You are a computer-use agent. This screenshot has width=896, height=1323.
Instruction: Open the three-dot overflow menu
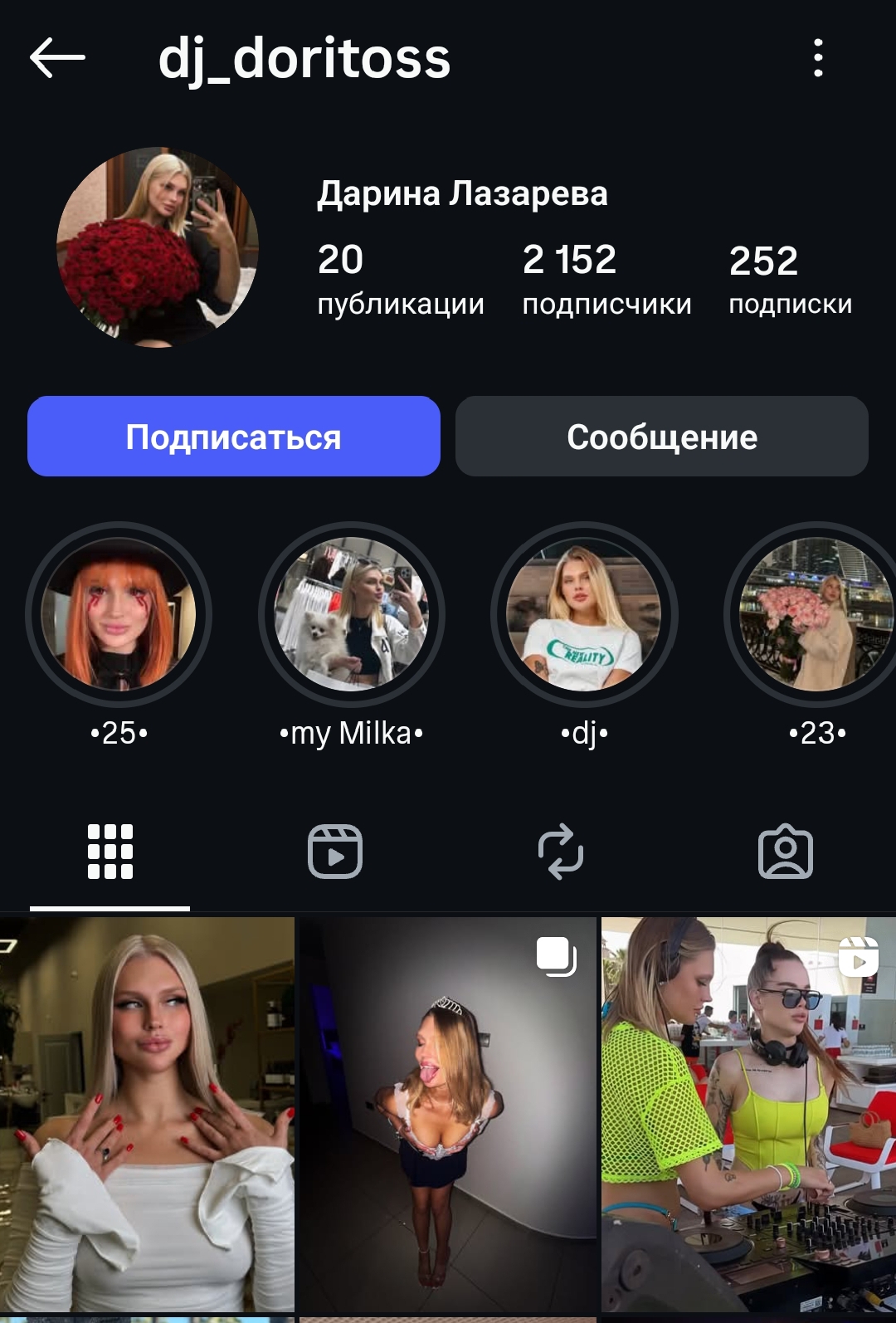click(818, 58)
